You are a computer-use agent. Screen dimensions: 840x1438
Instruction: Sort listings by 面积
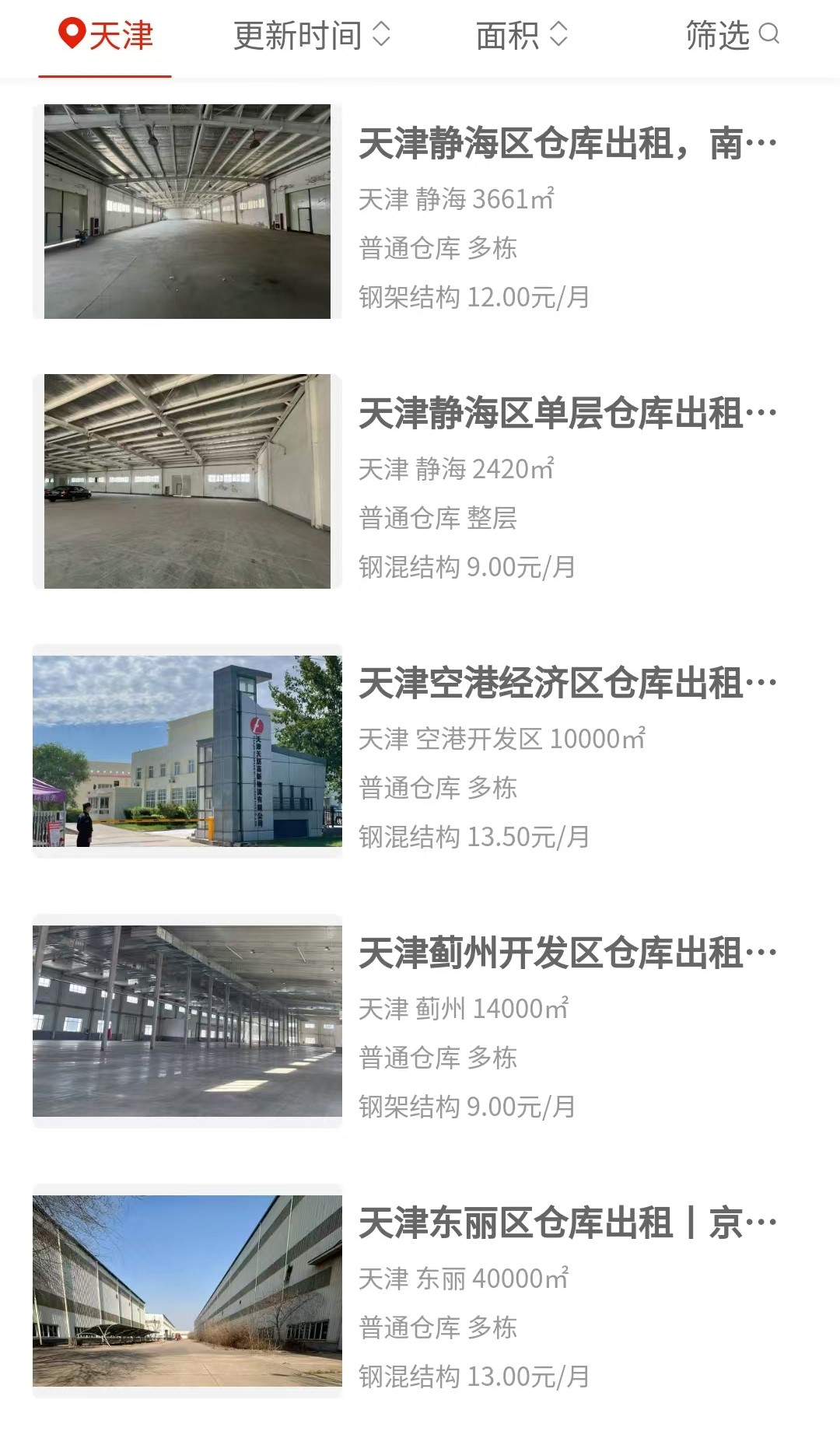click(x=522, y=36)
